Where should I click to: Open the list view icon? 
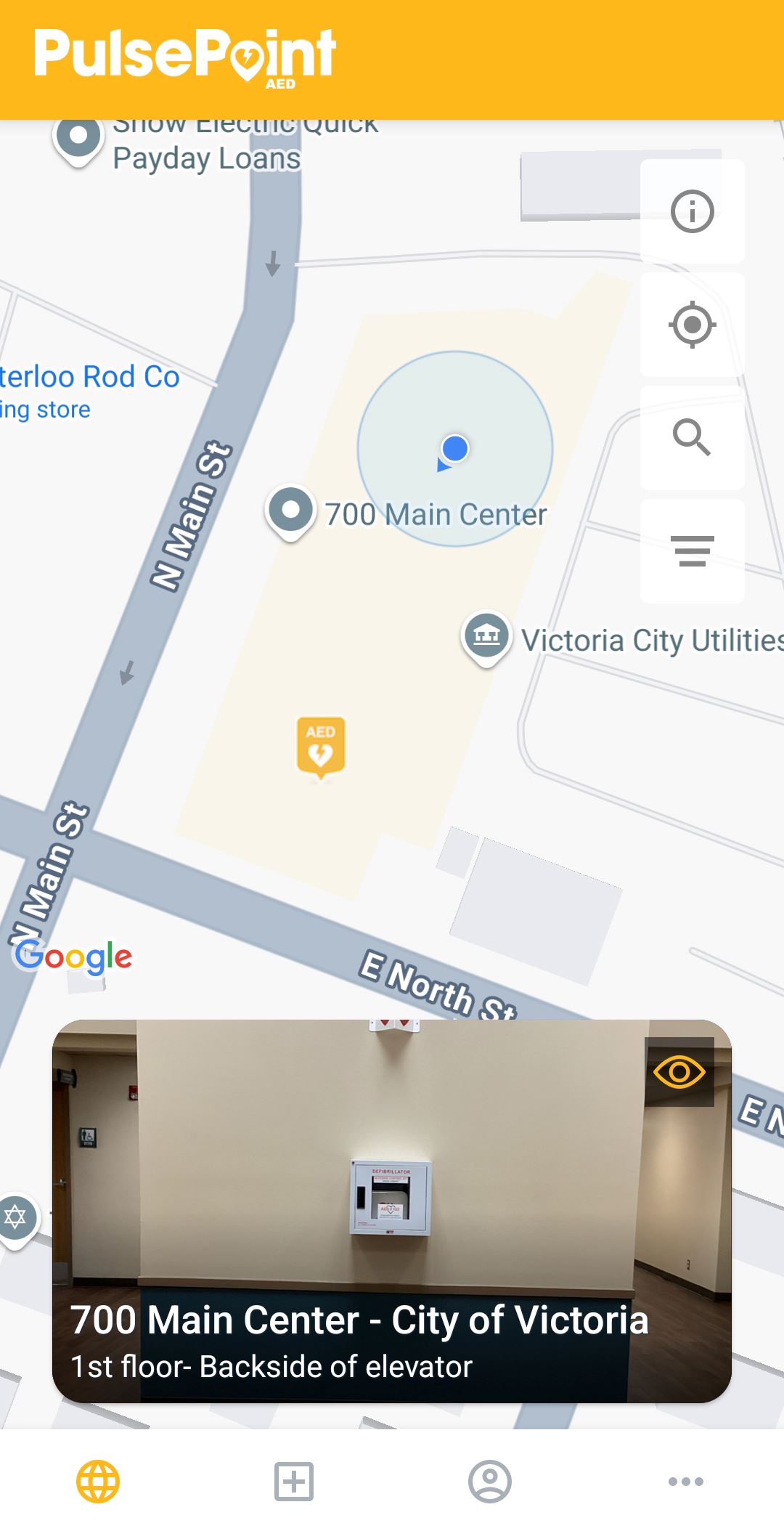[x=692, y=551]
